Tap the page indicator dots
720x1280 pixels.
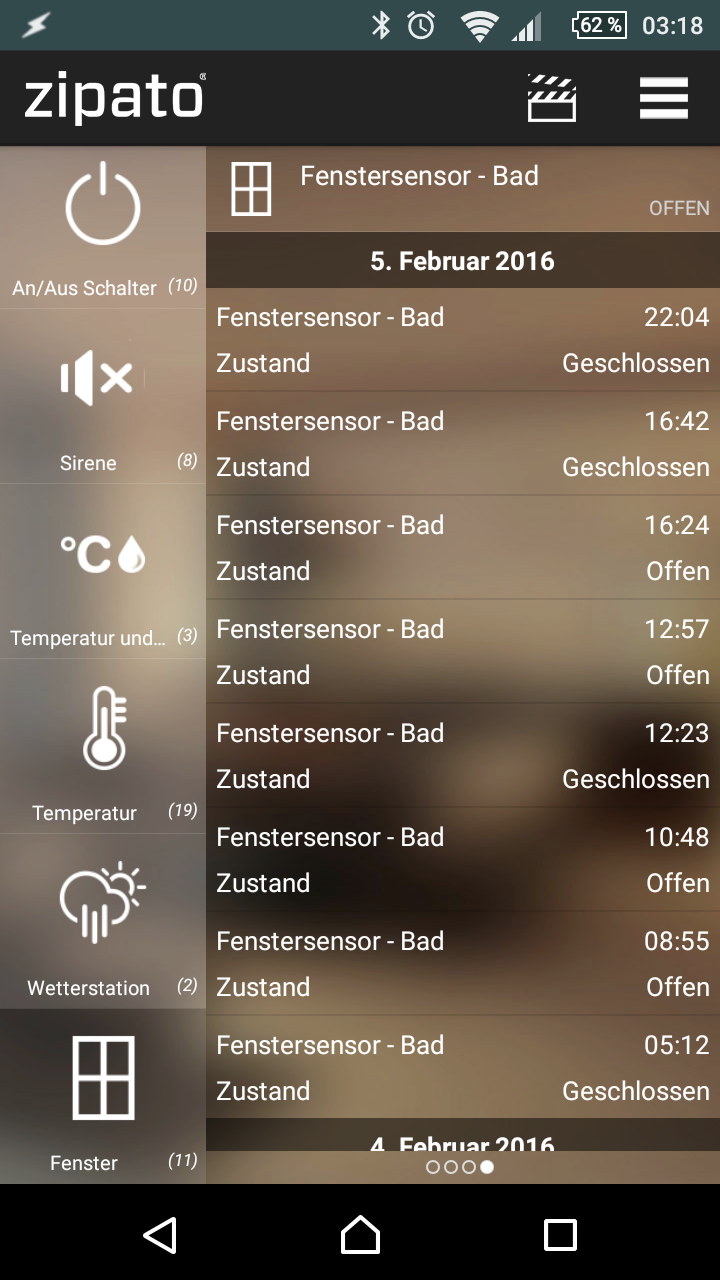460,1166
